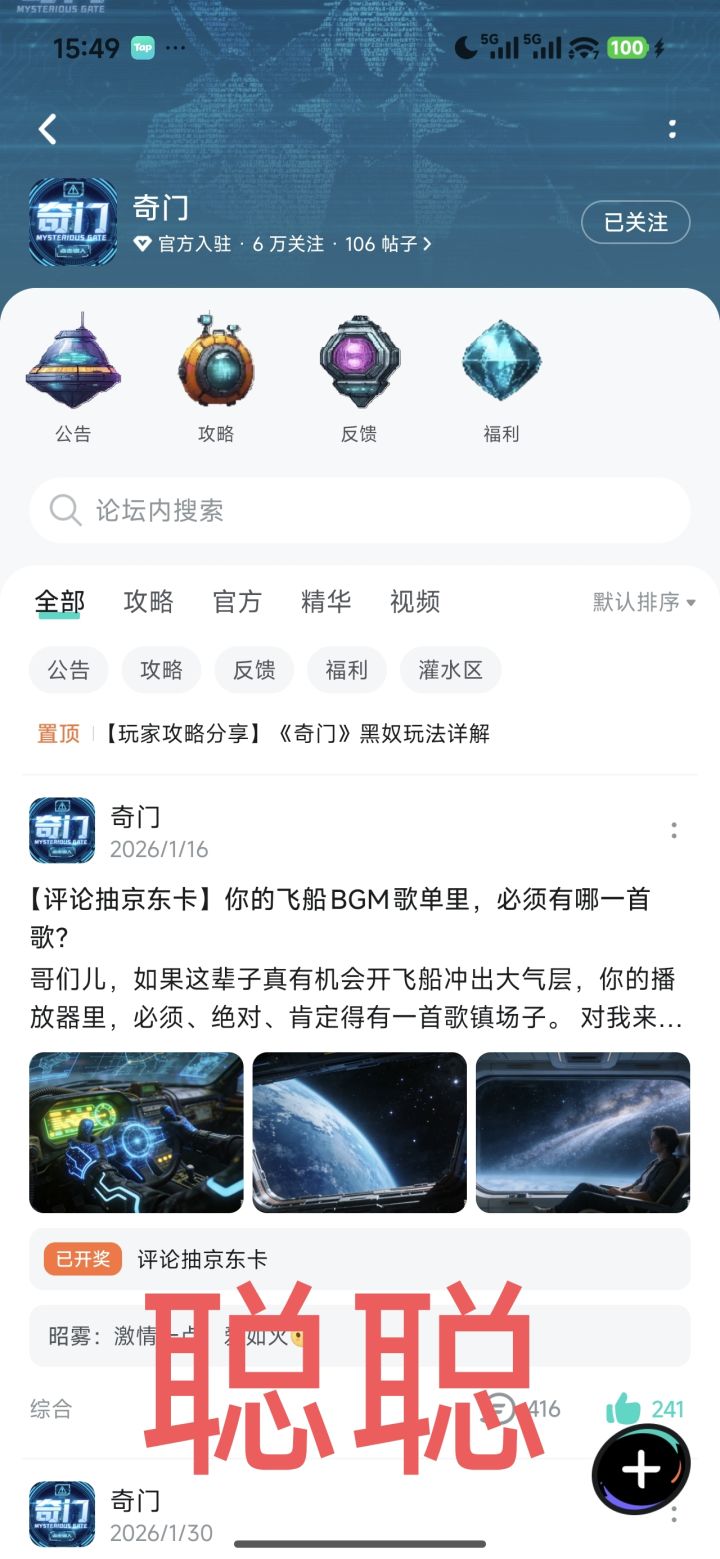The image size is (720, 1559).
Task: Open the 反馈 shortcut icon
Action: [x=359, y=361]
